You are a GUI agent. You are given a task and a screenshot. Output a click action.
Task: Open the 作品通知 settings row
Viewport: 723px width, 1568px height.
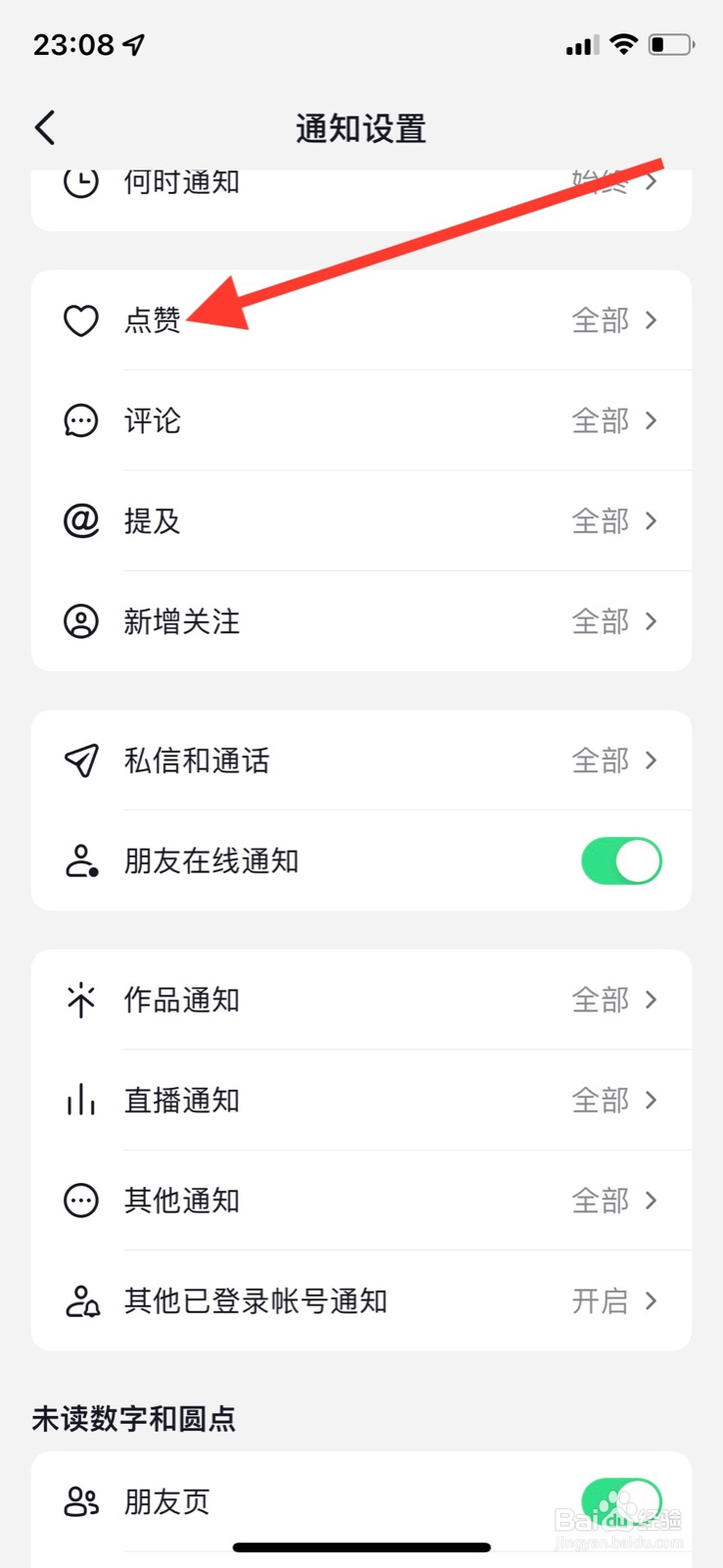point(651,1000)
